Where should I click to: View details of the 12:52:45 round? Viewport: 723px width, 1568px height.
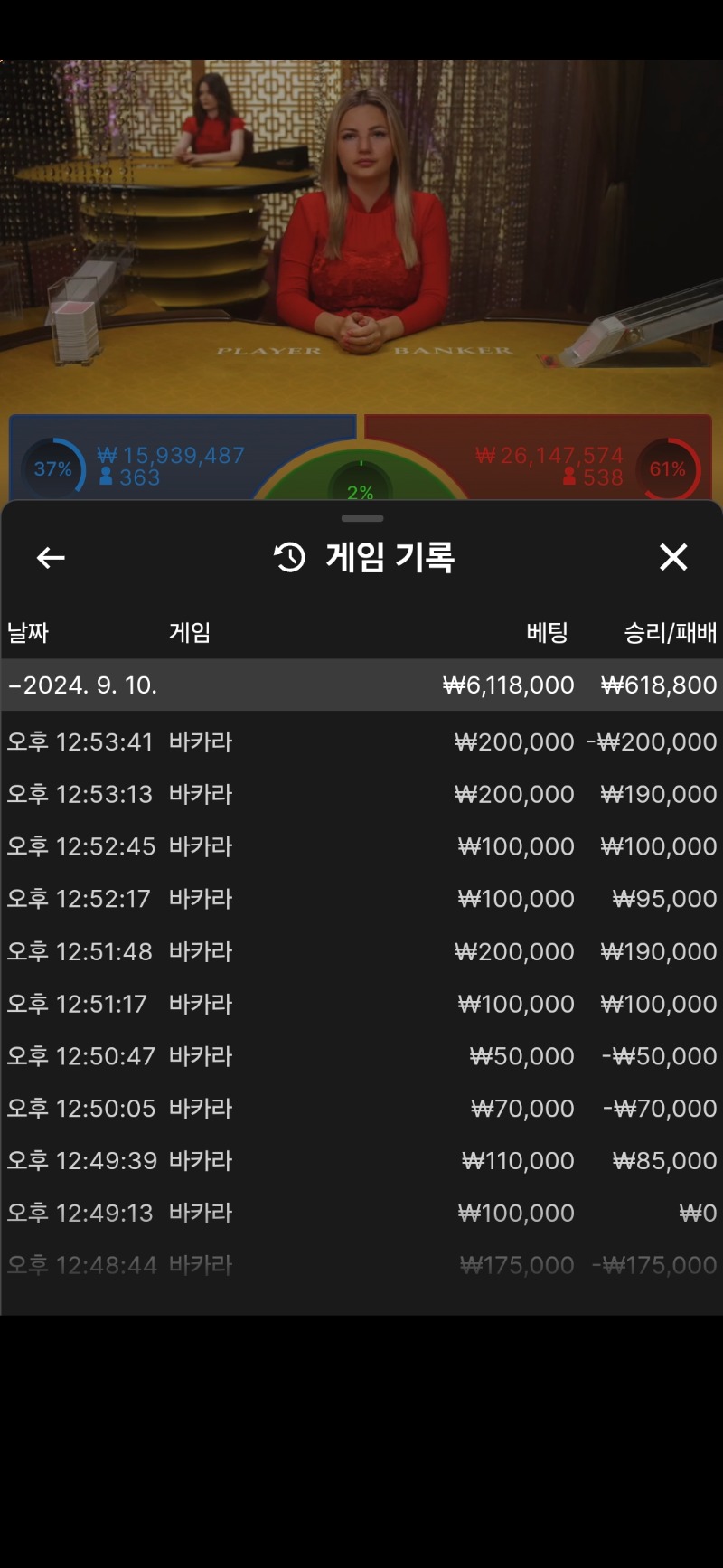[x=361, y=846]
